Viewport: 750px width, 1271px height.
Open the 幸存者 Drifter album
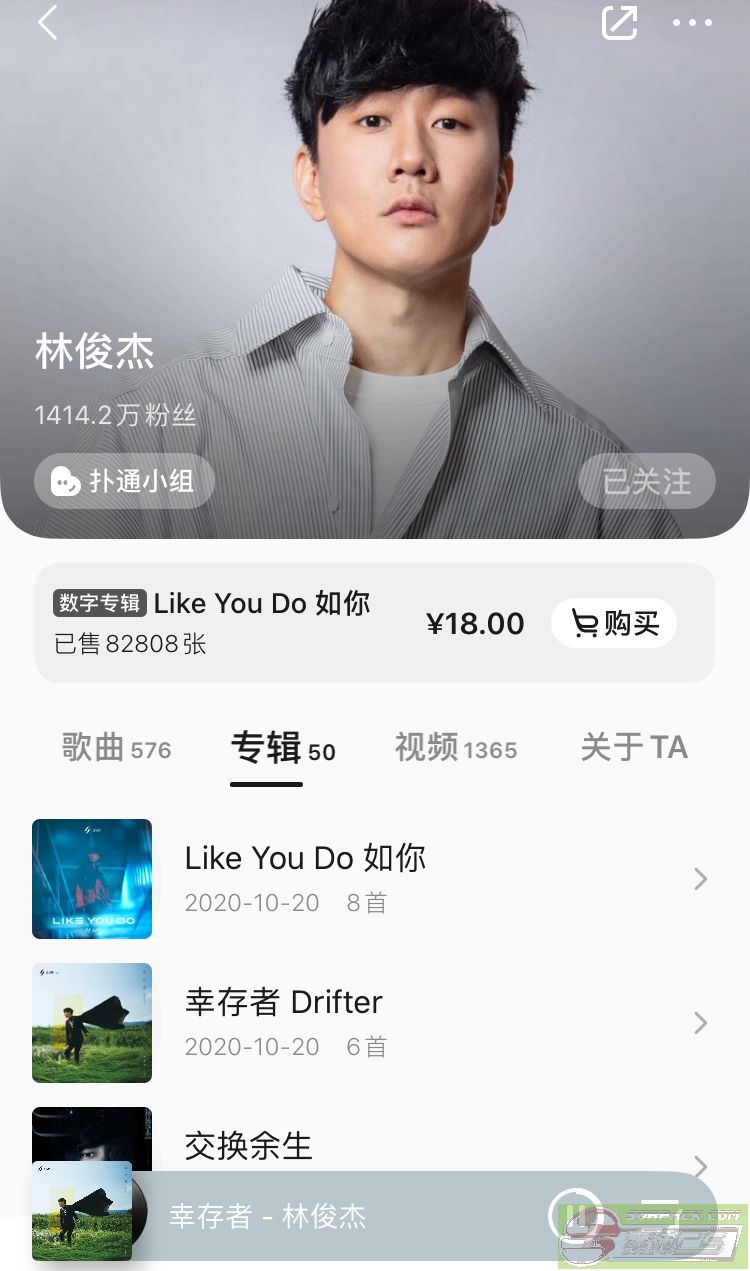283,1021
